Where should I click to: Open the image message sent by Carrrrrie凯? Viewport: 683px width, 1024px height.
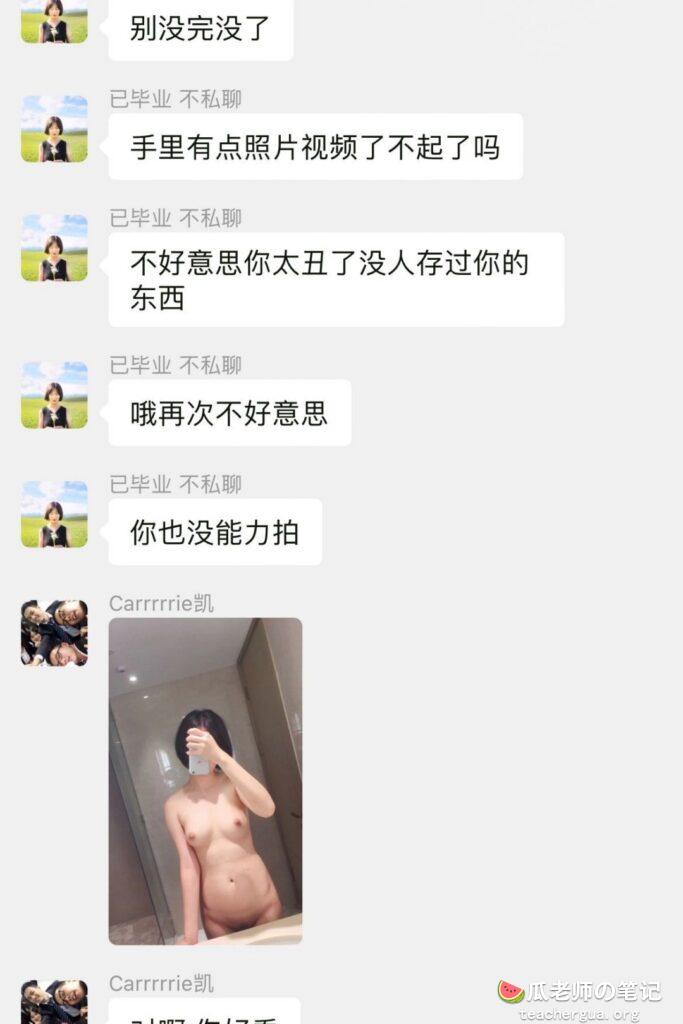(205, 780)
